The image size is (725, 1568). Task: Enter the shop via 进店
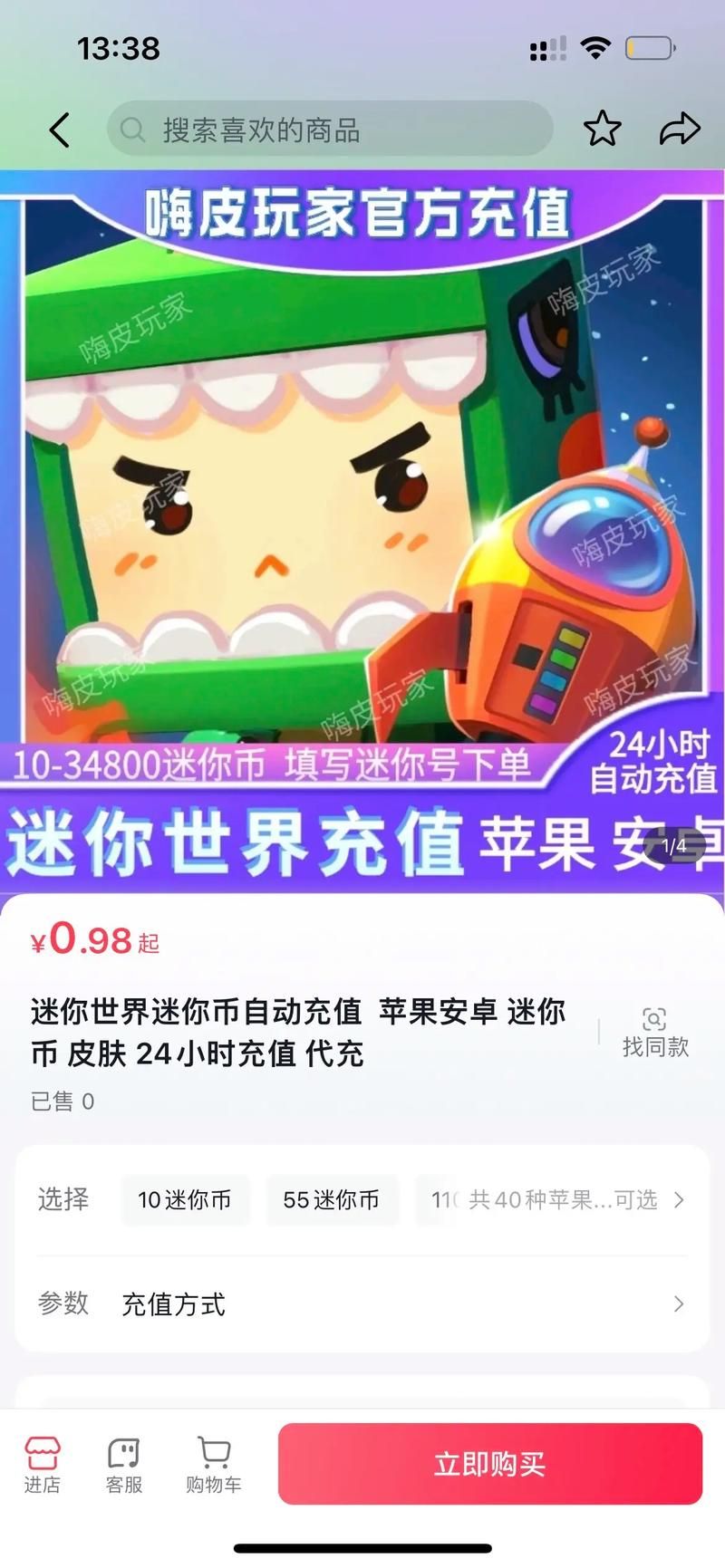pyautogui.click(x=42, y=1464)
